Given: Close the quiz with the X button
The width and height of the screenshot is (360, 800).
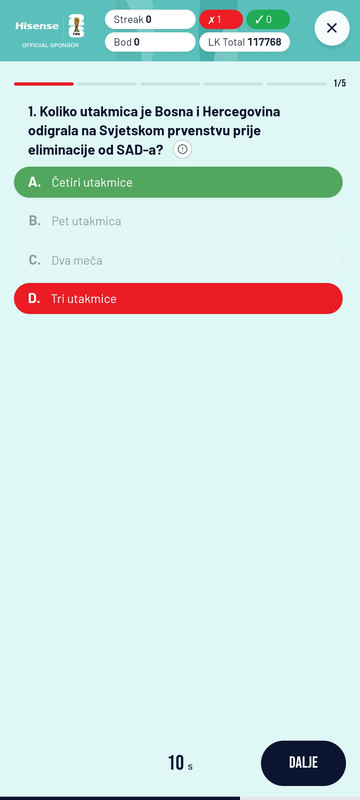Looking at the screenshot, I should [332, 28].
